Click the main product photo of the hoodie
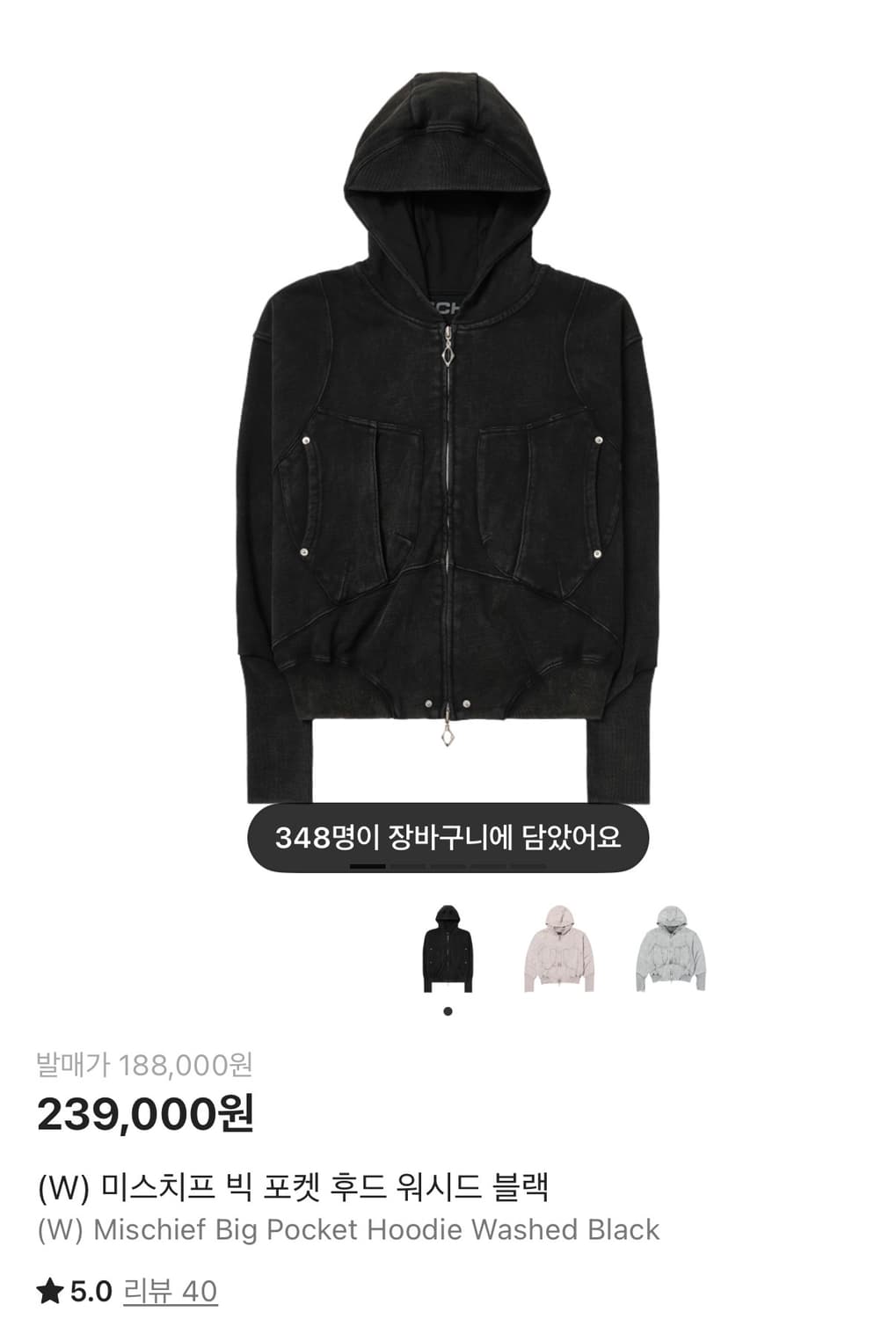The image size is (896, 1319). click(x=448, y=440)
